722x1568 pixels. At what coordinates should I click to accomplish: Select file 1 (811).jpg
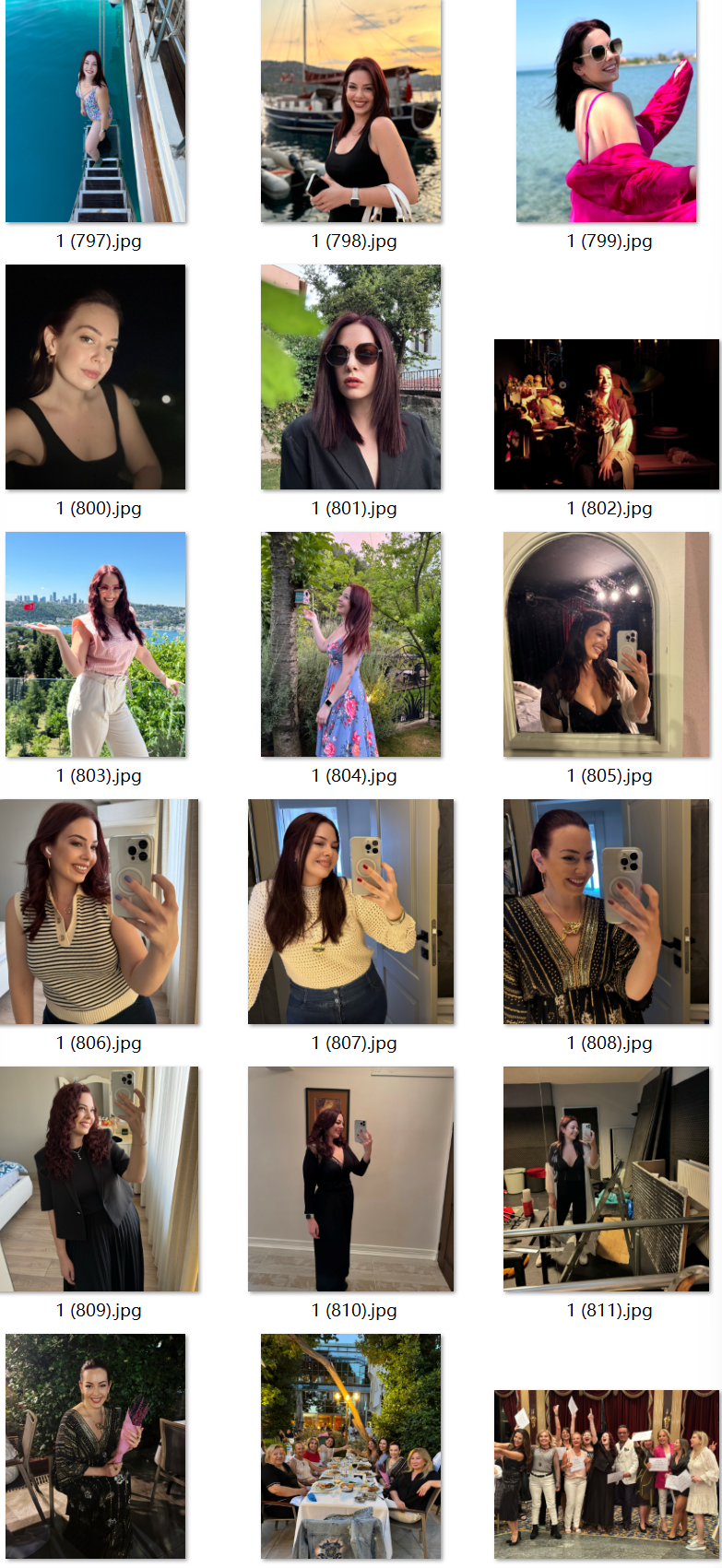[606, 1178]
